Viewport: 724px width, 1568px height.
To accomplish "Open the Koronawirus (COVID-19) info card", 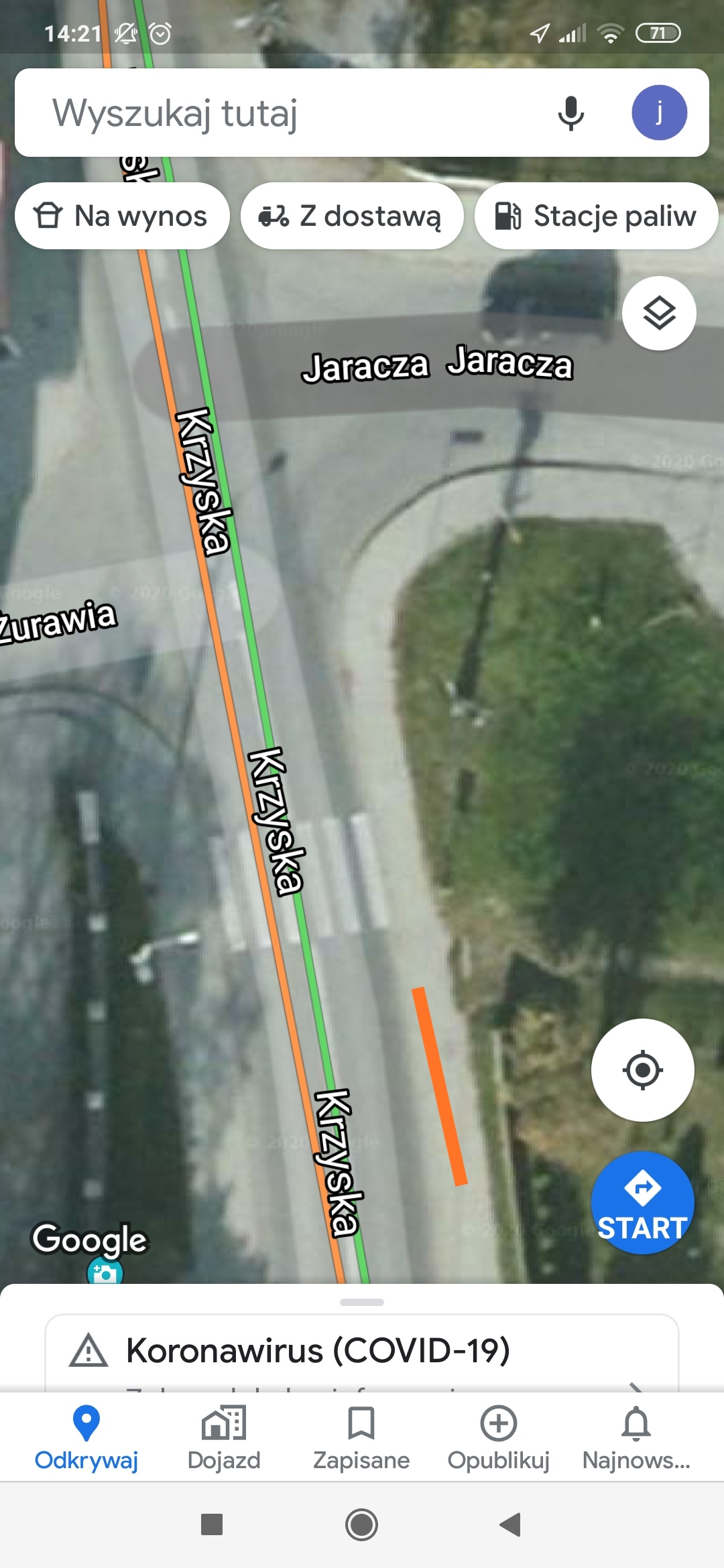I will click(362, 1351).
